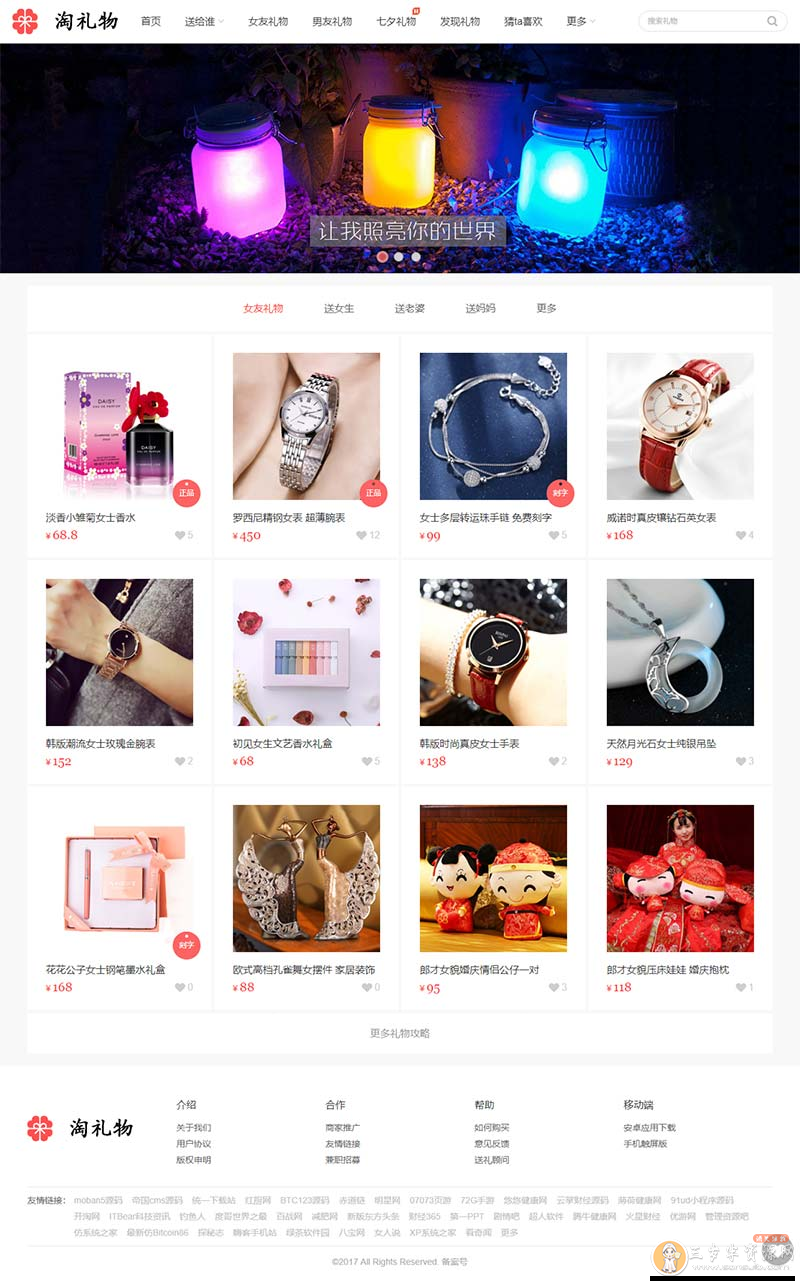
Task: Open the 罗西尼精钢女表 product card
Action: (306, 426)
